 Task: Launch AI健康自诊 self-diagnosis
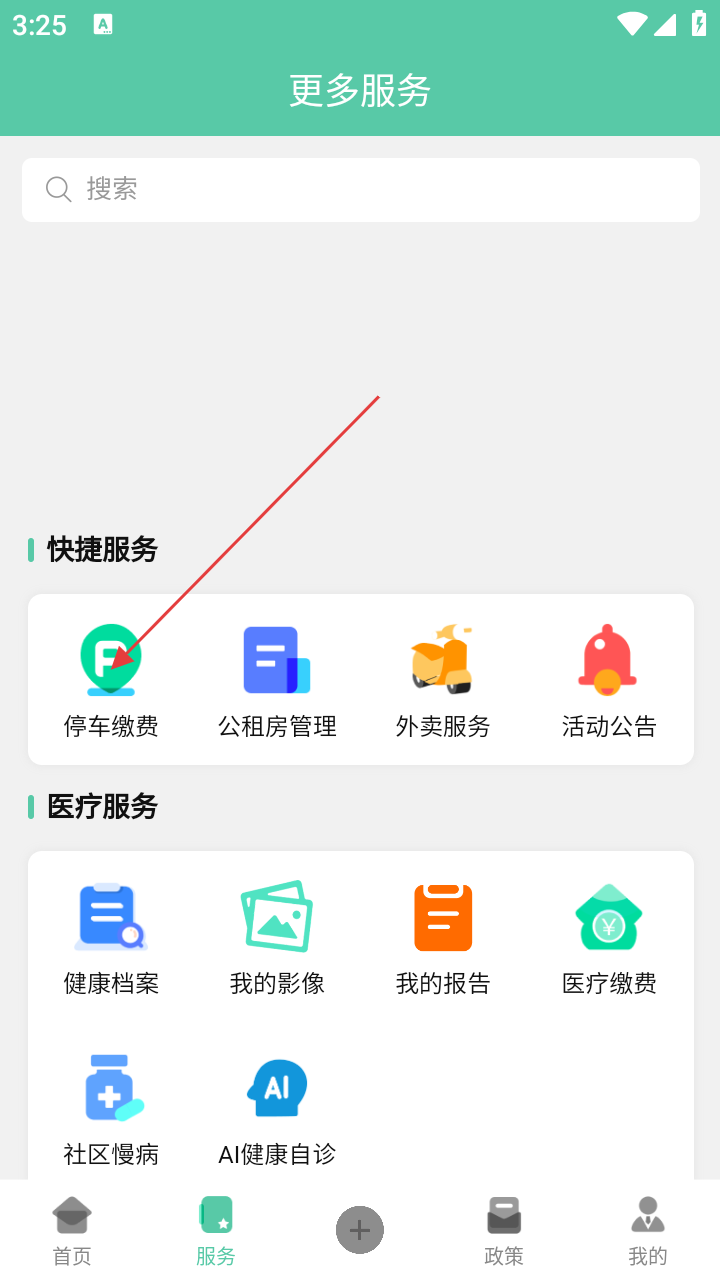[277, 1108]
